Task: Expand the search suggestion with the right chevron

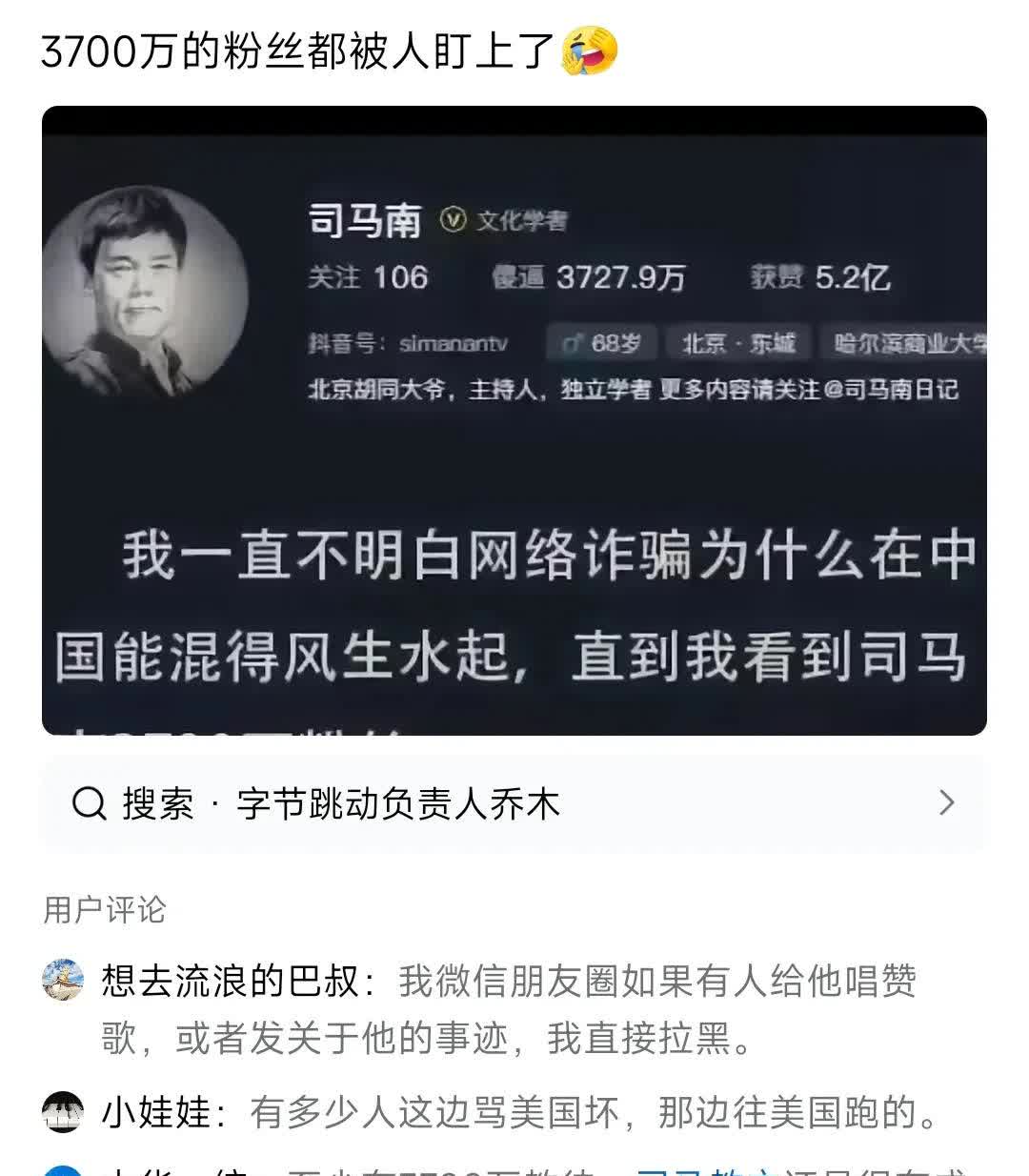Action: tap(944, 803)
